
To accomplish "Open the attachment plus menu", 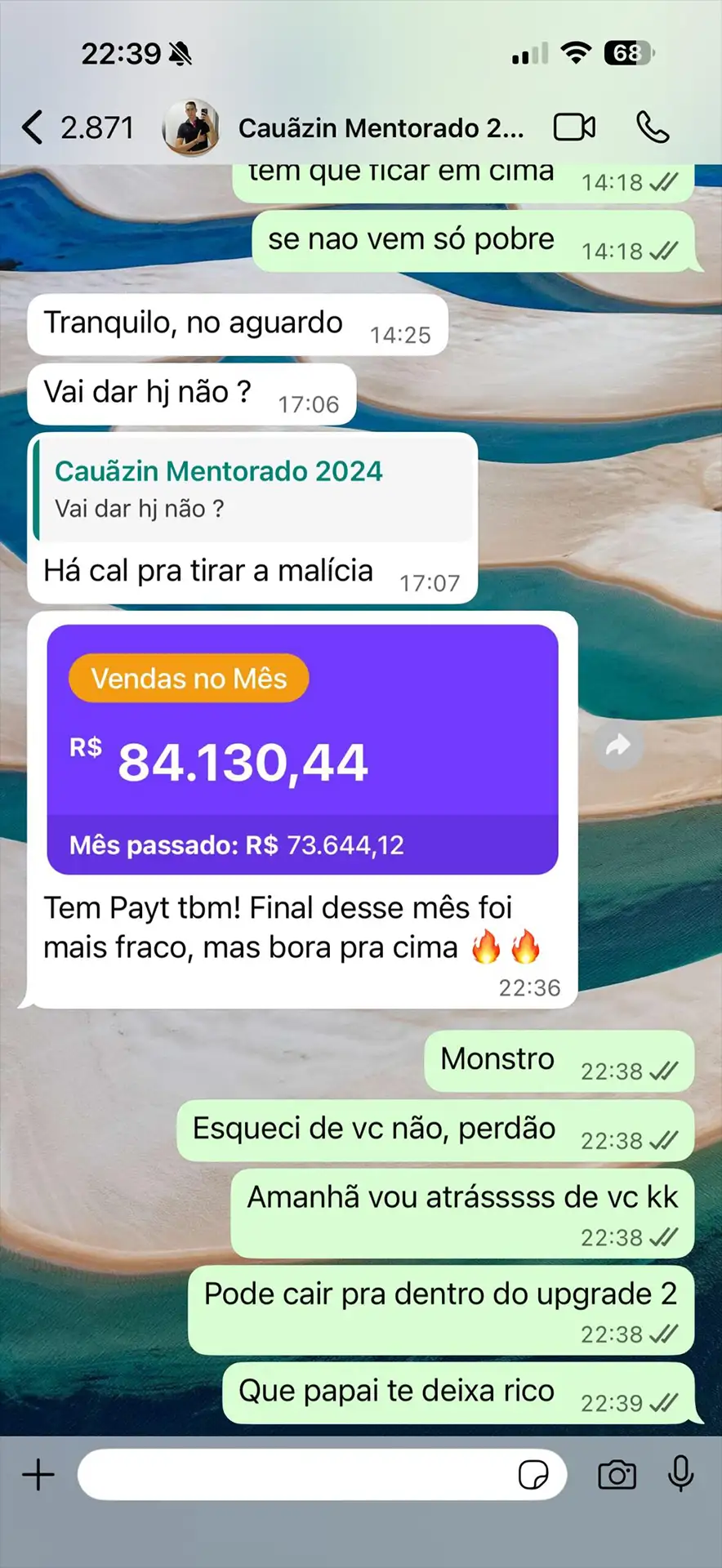I will pyautogui.click(x=38, y=1475).
